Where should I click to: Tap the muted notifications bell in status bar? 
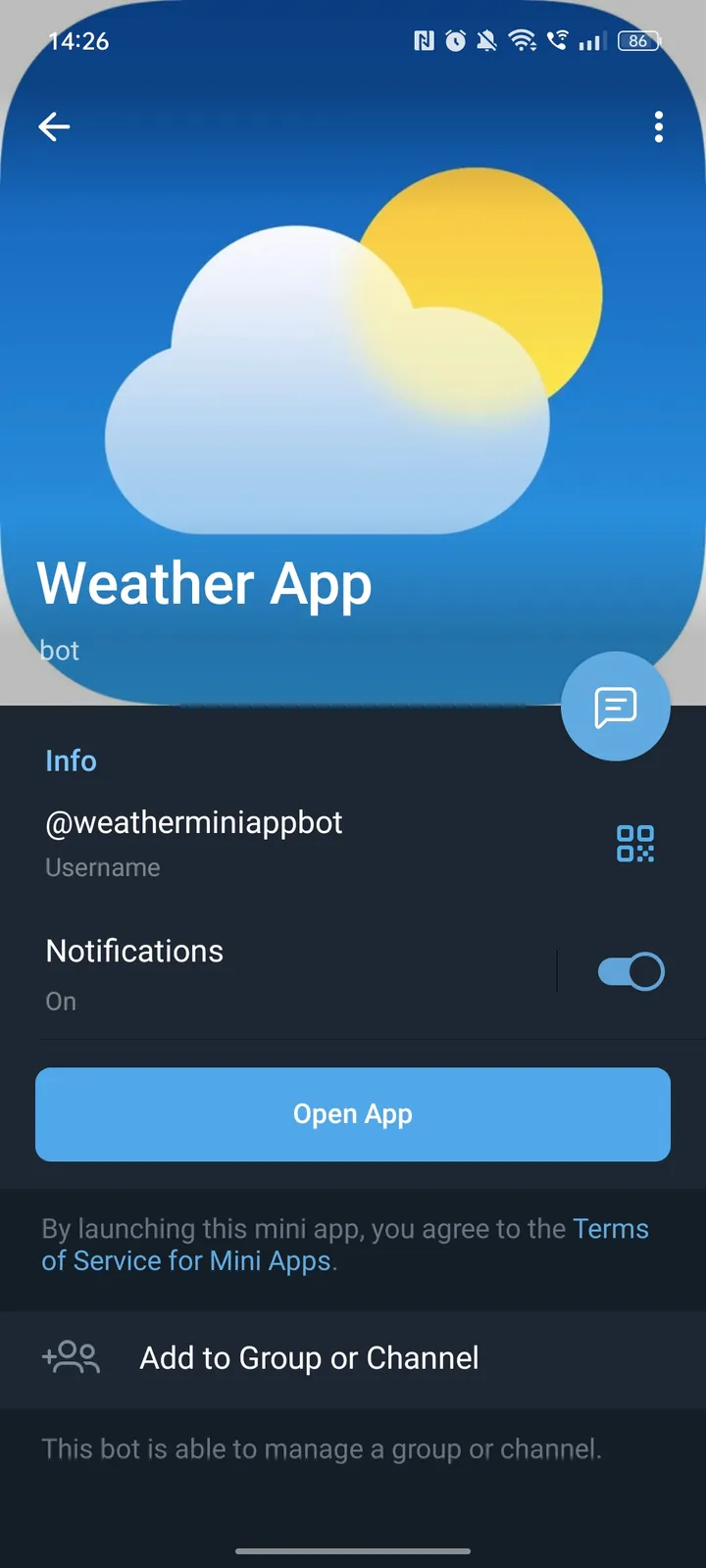point(487,41)
